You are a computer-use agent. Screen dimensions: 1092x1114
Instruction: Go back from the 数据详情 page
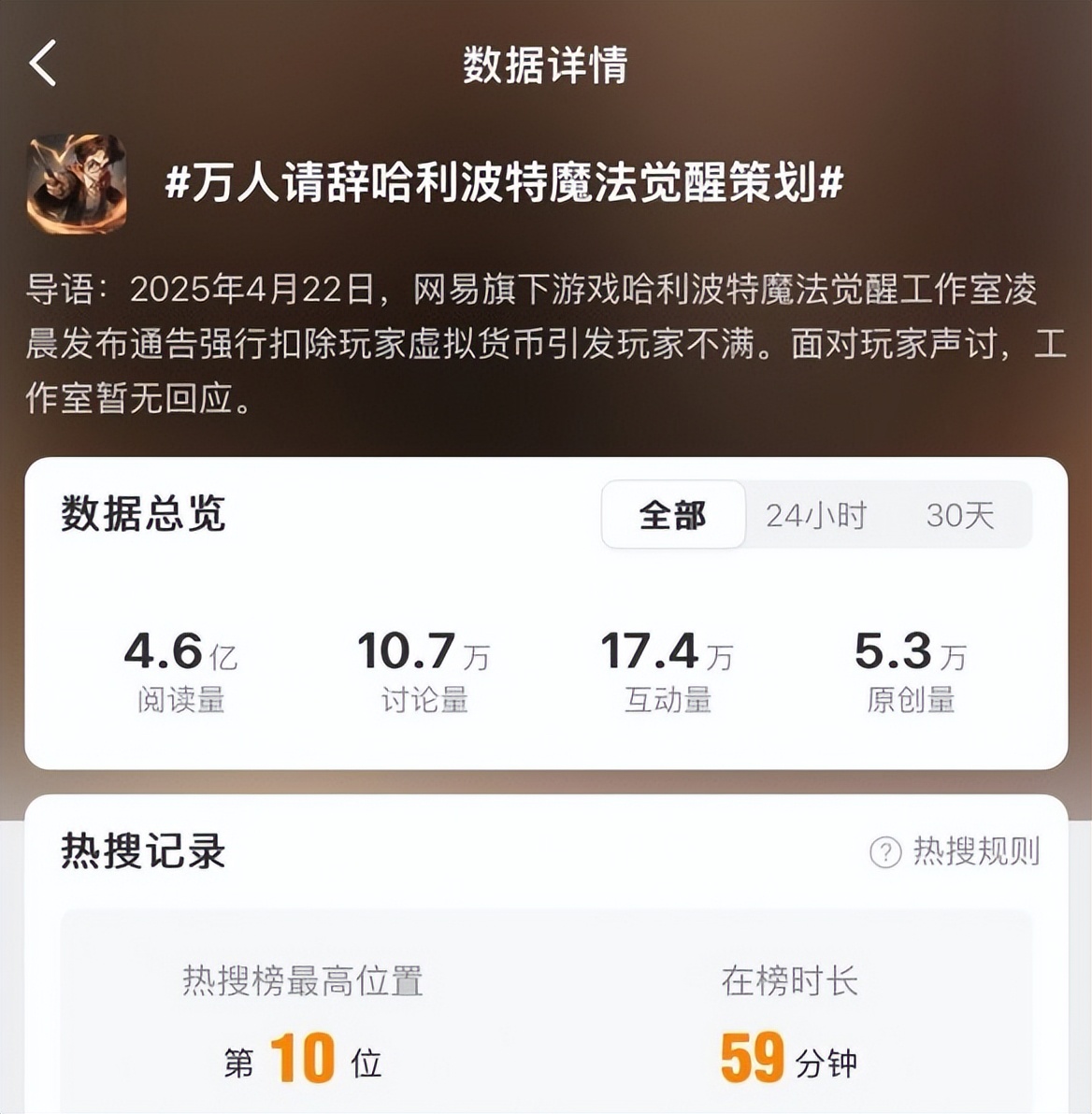44,64
